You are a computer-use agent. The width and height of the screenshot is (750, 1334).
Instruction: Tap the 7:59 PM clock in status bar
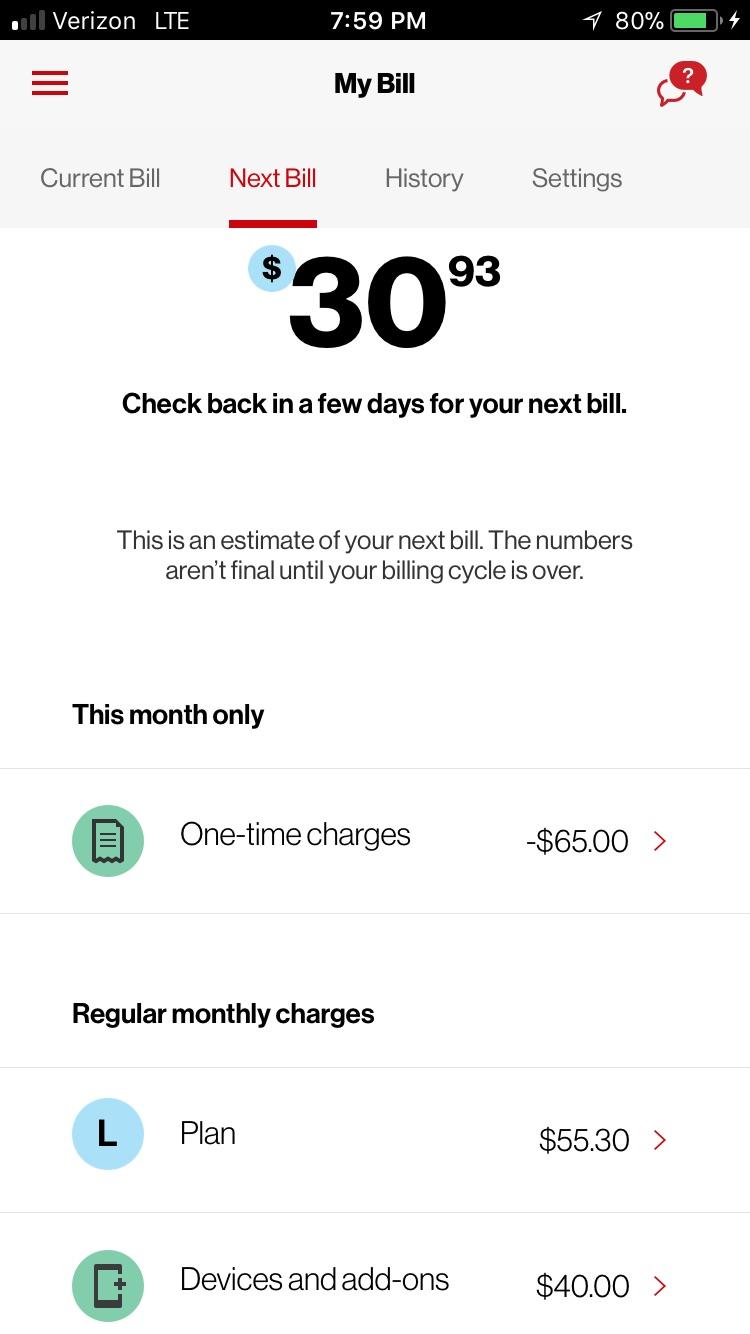tap(378, 20)
